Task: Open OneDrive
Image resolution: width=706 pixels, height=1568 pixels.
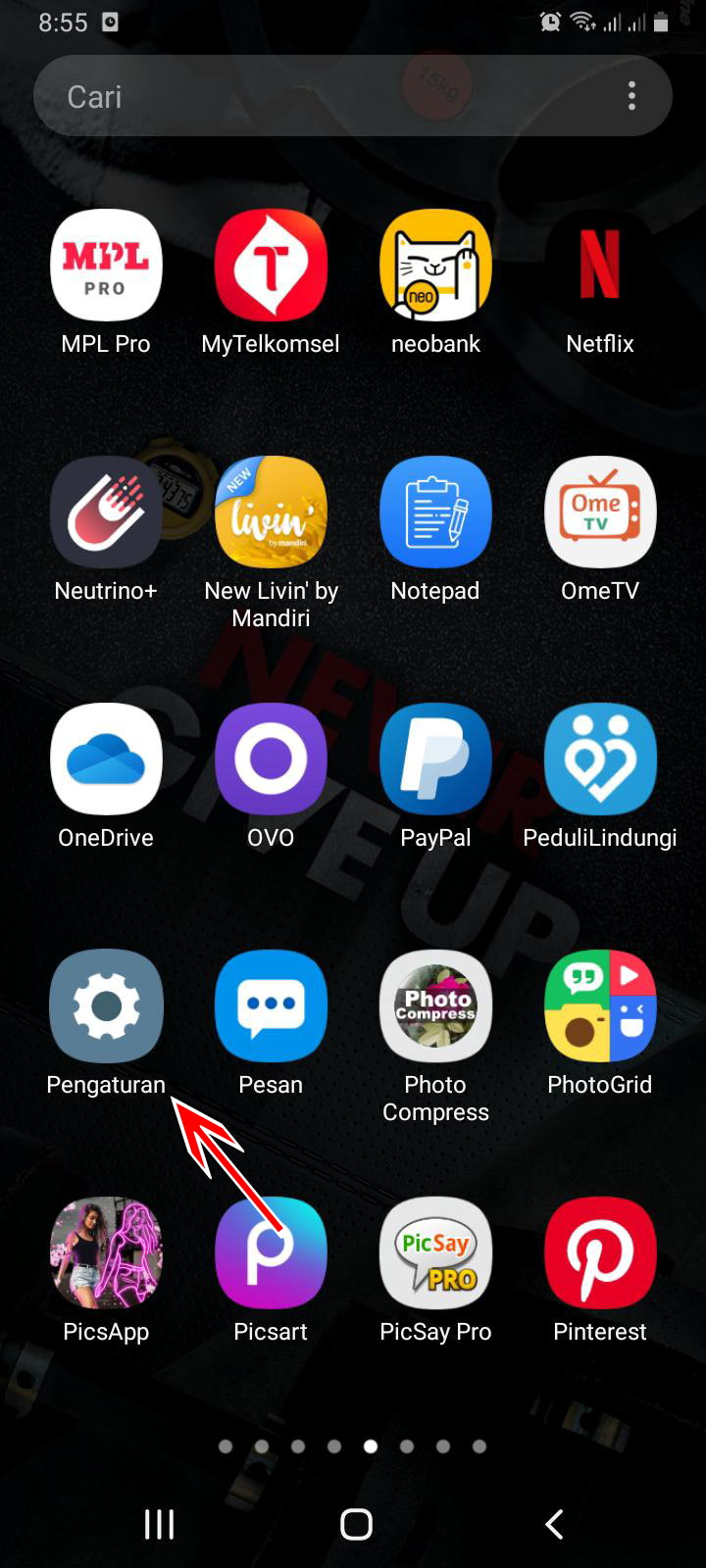Action: [106, 759]
